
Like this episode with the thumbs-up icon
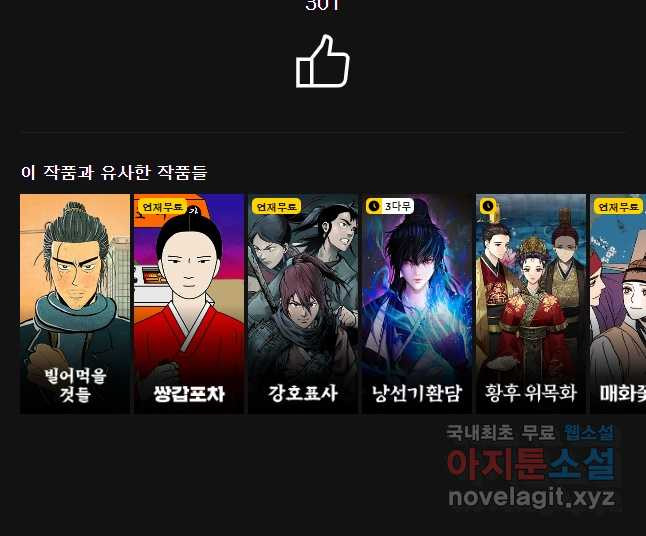323,62
